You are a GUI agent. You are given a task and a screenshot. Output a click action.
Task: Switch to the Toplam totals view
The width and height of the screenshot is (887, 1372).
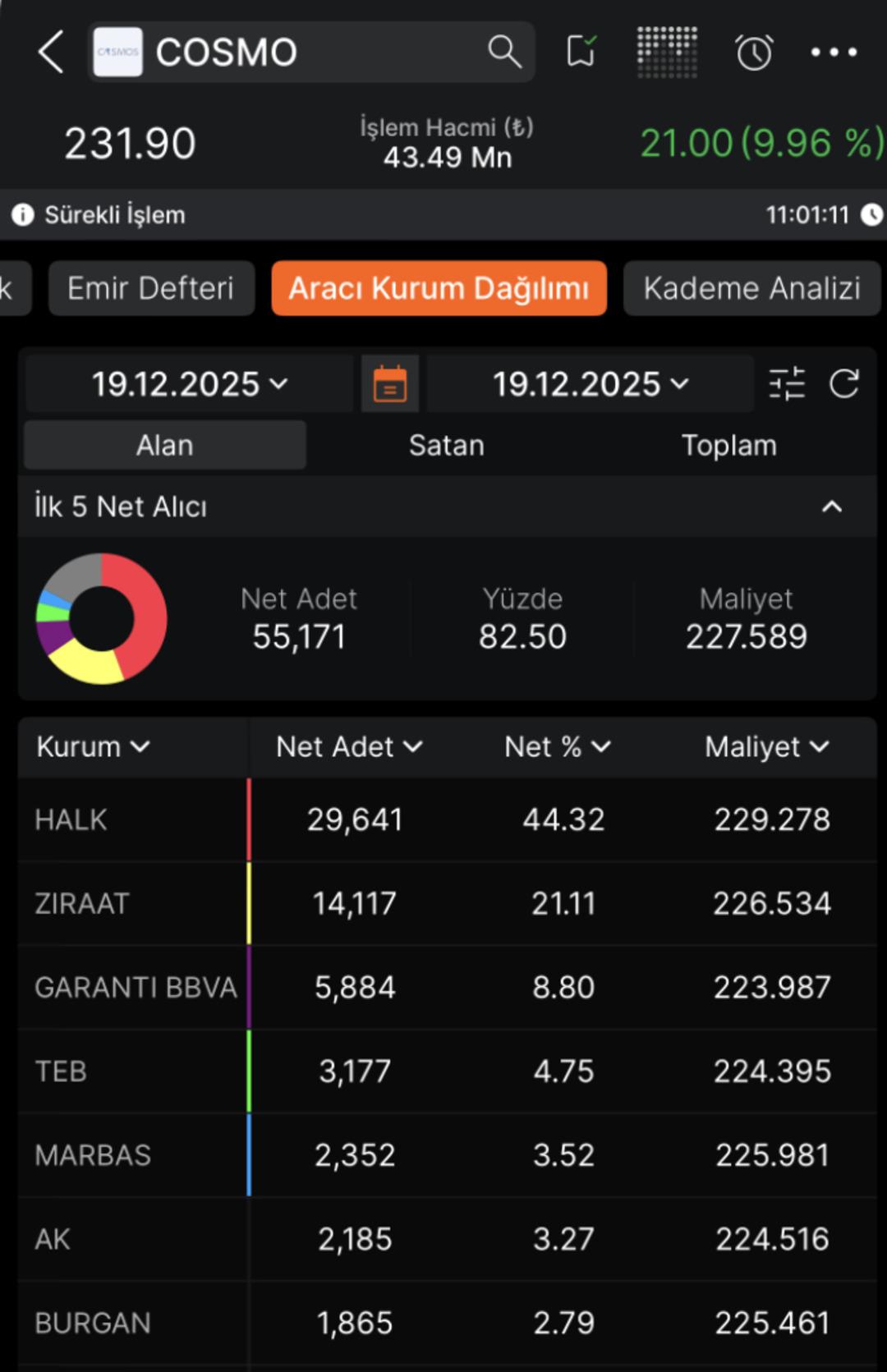(x=728, y=444)
